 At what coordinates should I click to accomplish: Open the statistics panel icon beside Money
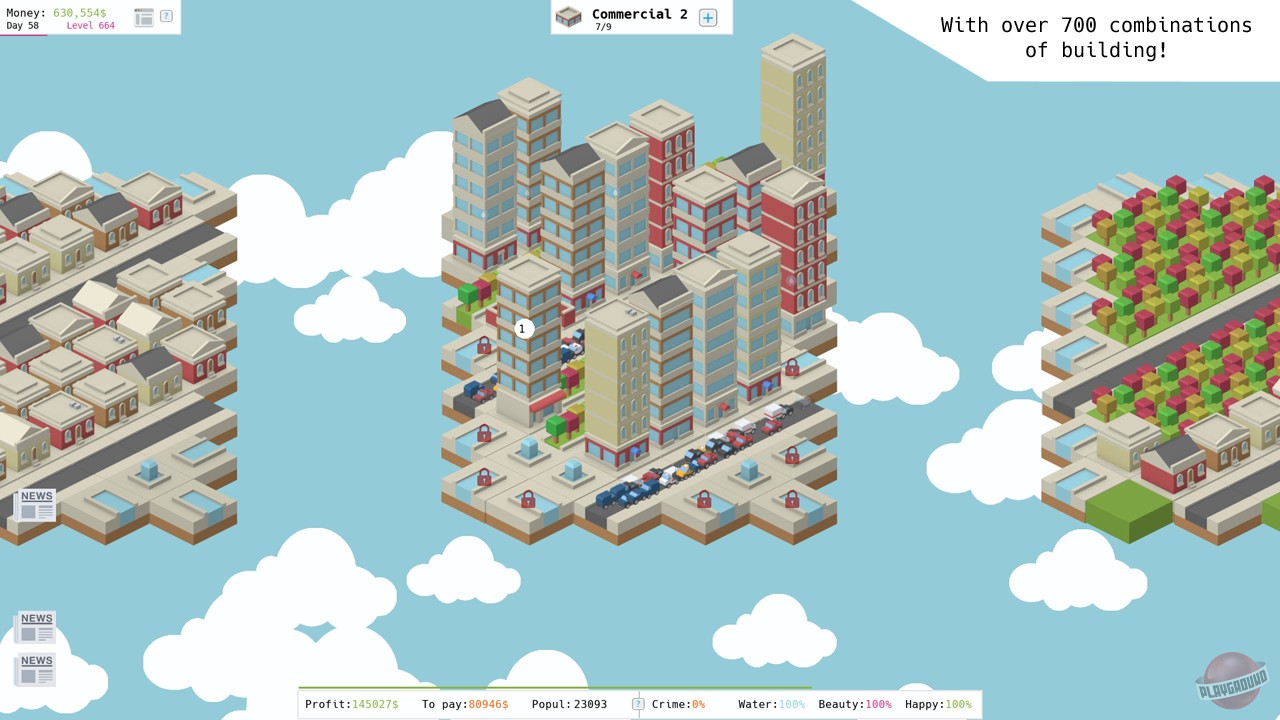pyautogui.click(x=144, y=17)
